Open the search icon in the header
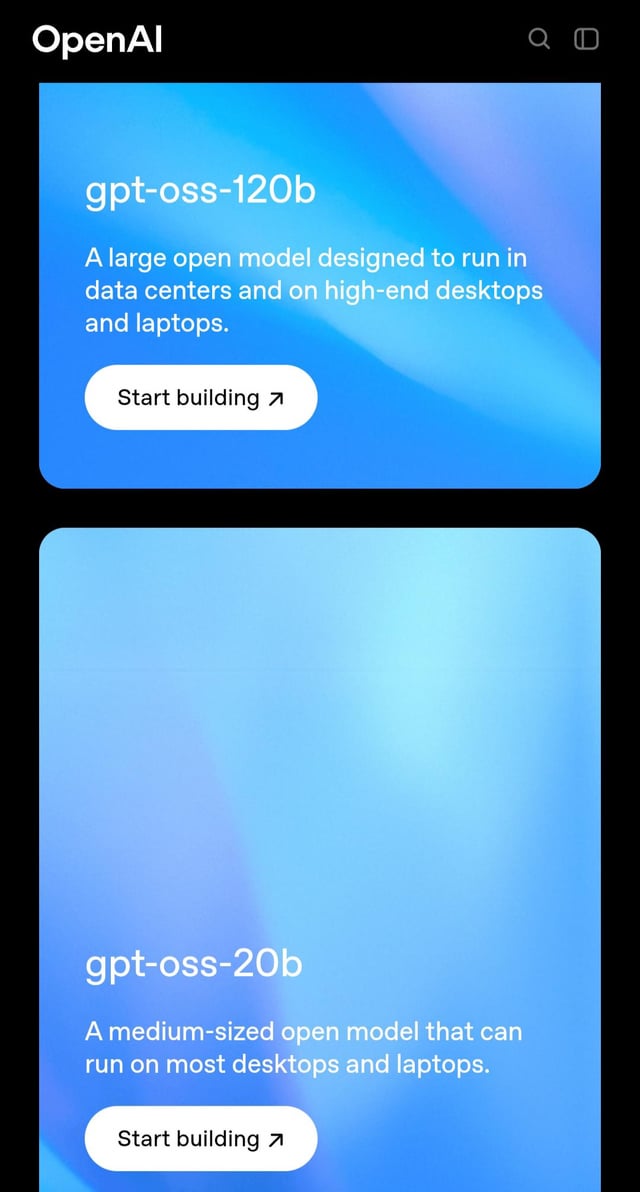Image resolution: width=640 pixels, height=1192 pixels. (538, 39)
